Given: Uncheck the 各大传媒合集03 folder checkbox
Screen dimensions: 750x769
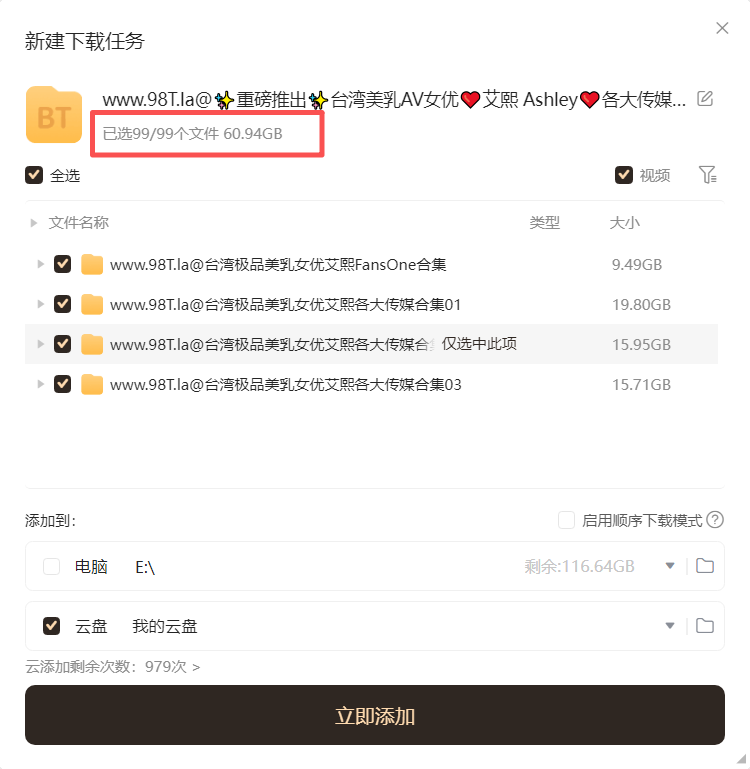Looking at the screenshot, I should (x=62, y=384).
